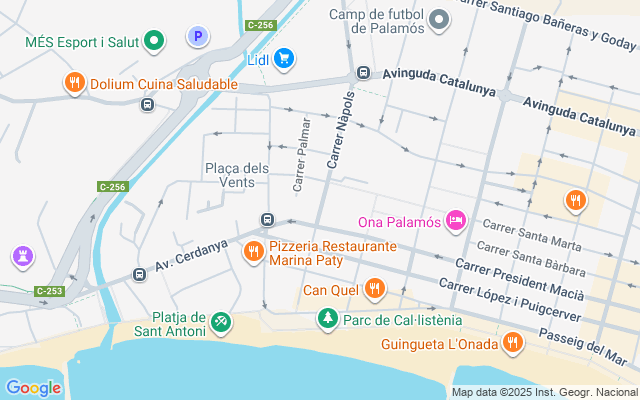Open the Parc de Cal·listènia marker
The image size is (640, 400).
pyautogui.click(x=327, y=319)
